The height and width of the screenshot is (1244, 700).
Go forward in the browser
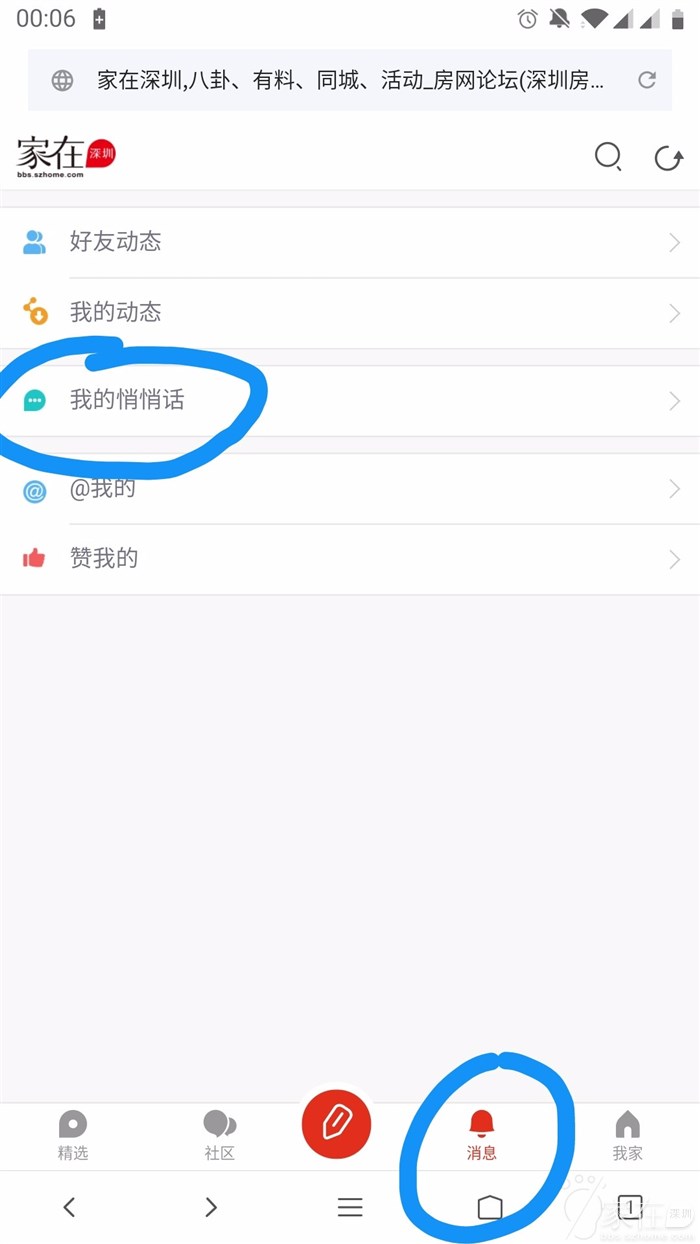tap(211, 1208)
